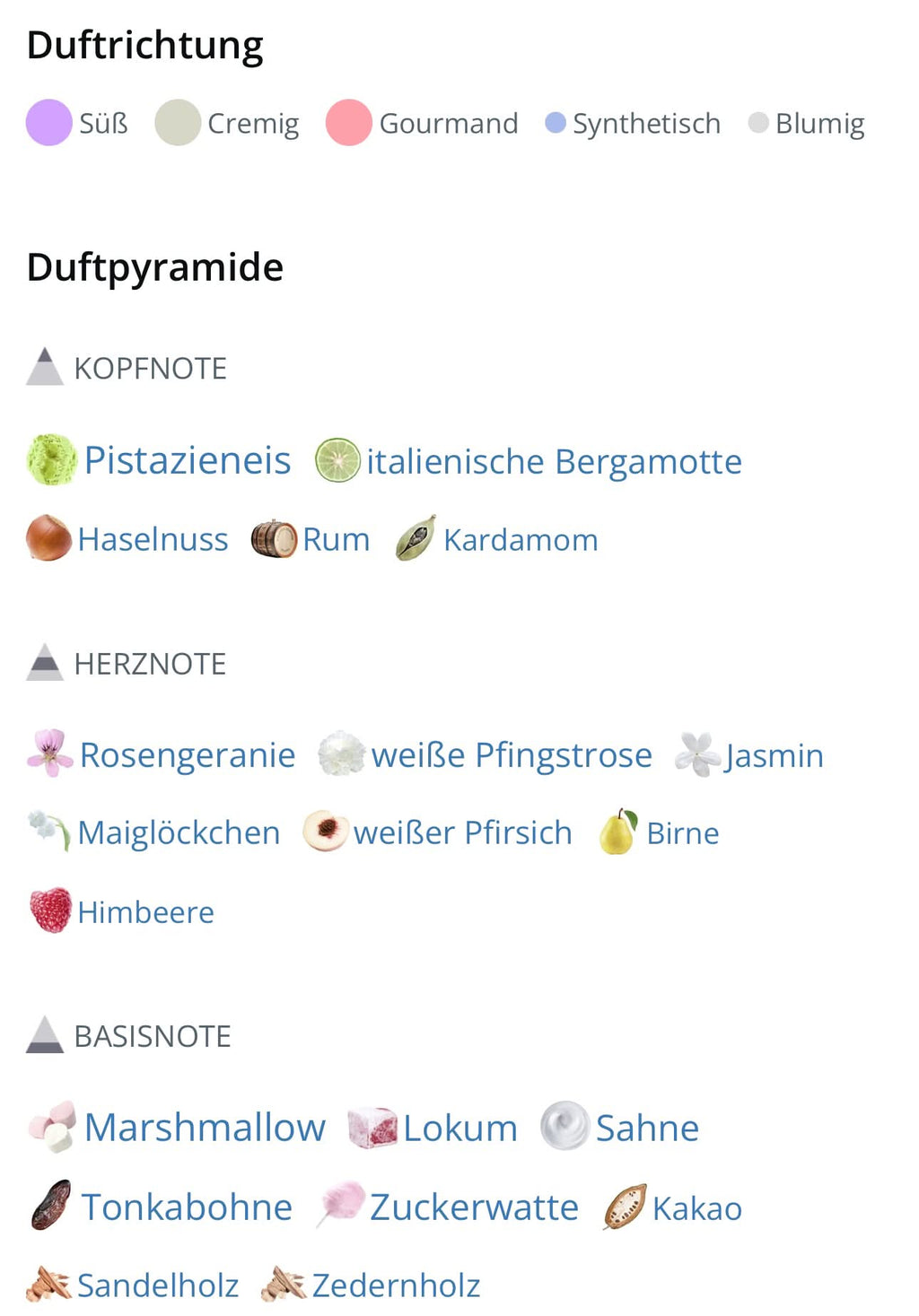Viewport: 919px width, 1316px height.
Task: Tap the Zuckerwatte note link
Action: click(x=473, y=1207)
